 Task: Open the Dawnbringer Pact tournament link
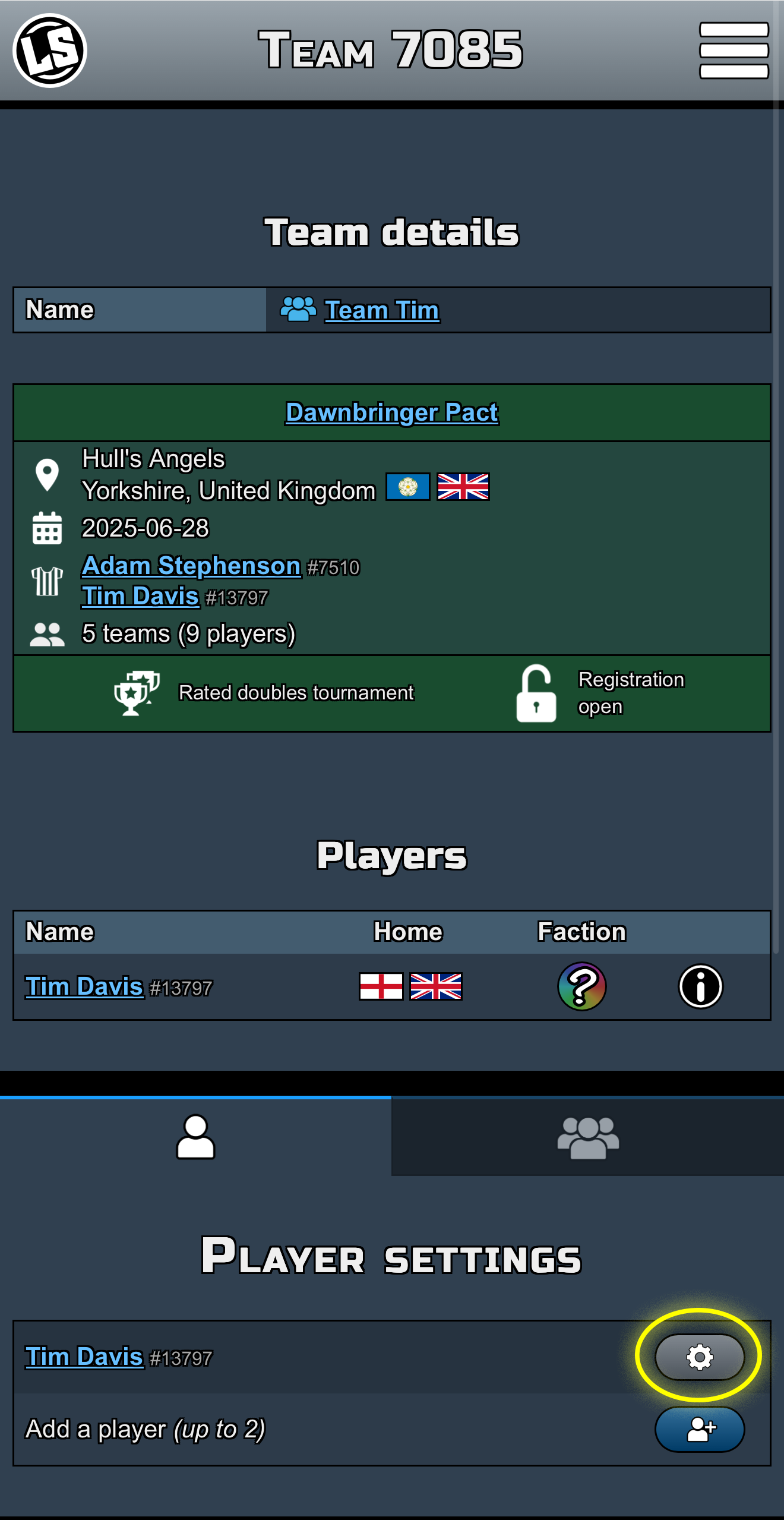pyautogui.click(x=391, y=412)
